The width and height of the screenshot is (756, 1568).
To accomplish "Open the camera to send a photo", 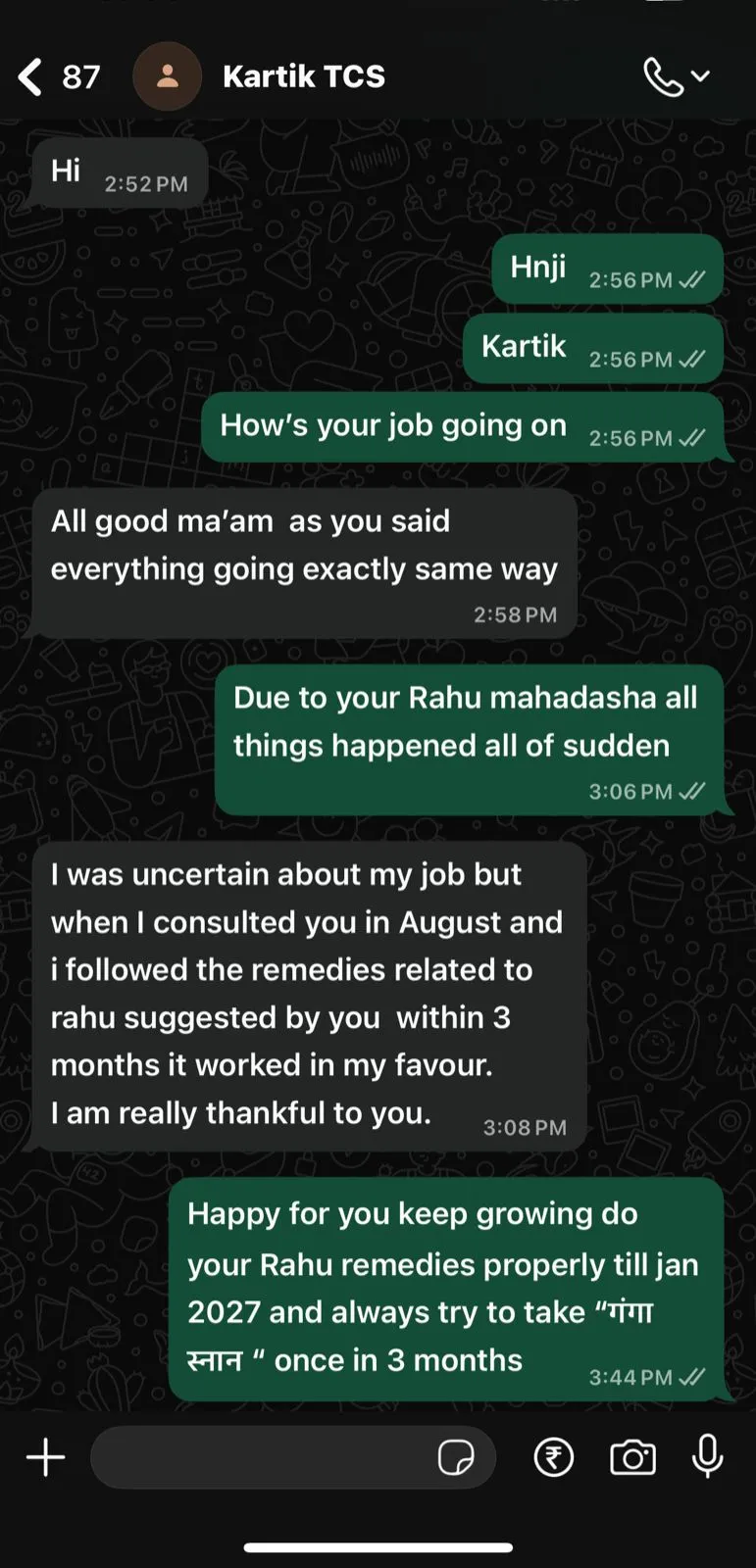I will click(632, 1457).
